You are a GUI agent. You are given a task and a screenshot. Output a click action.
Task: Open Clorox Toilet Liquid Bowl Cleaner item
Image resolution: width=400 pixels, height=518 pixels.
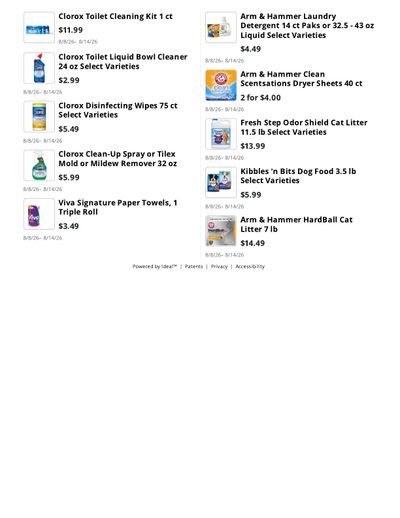tap(123, 62)
